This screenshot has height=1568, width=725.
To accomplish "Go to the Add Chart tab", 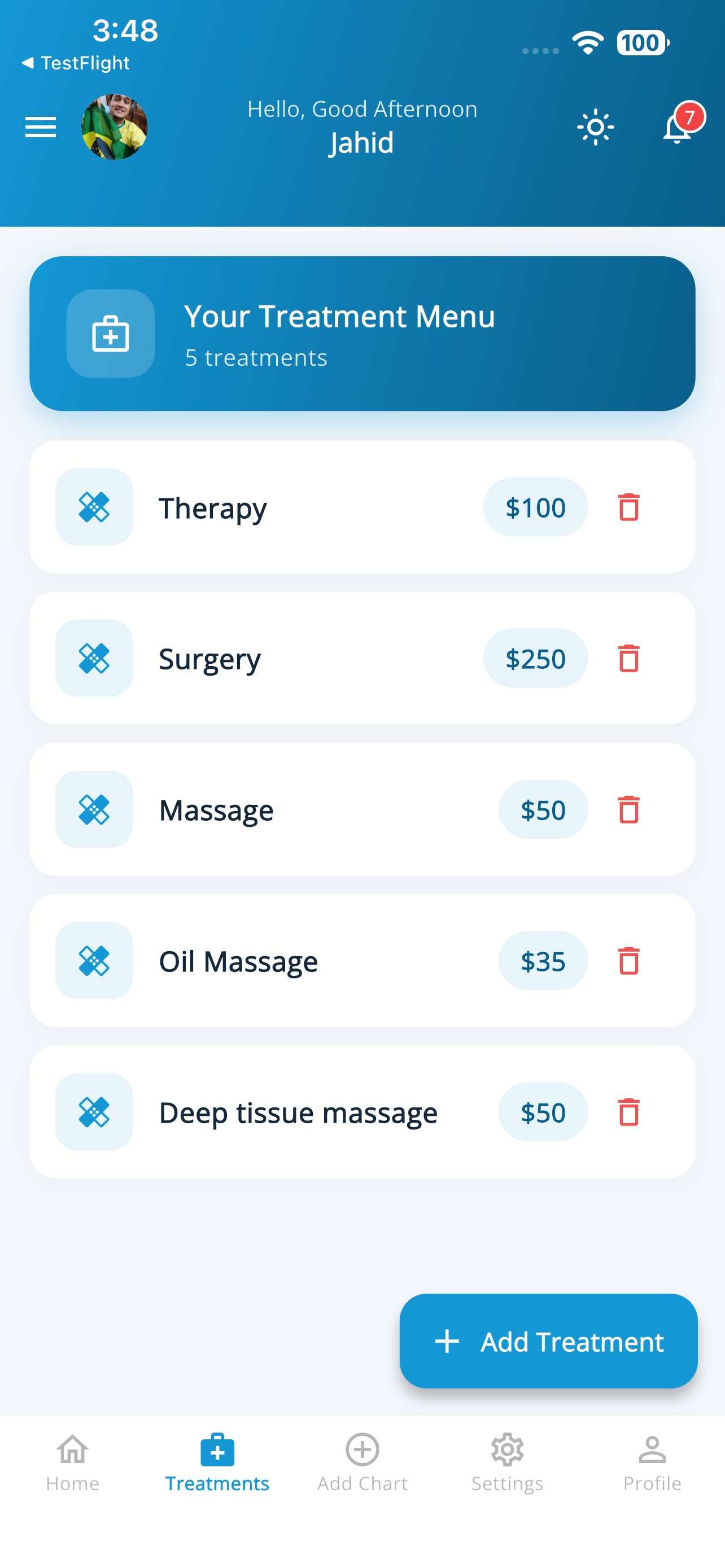I will point(362,1462).
